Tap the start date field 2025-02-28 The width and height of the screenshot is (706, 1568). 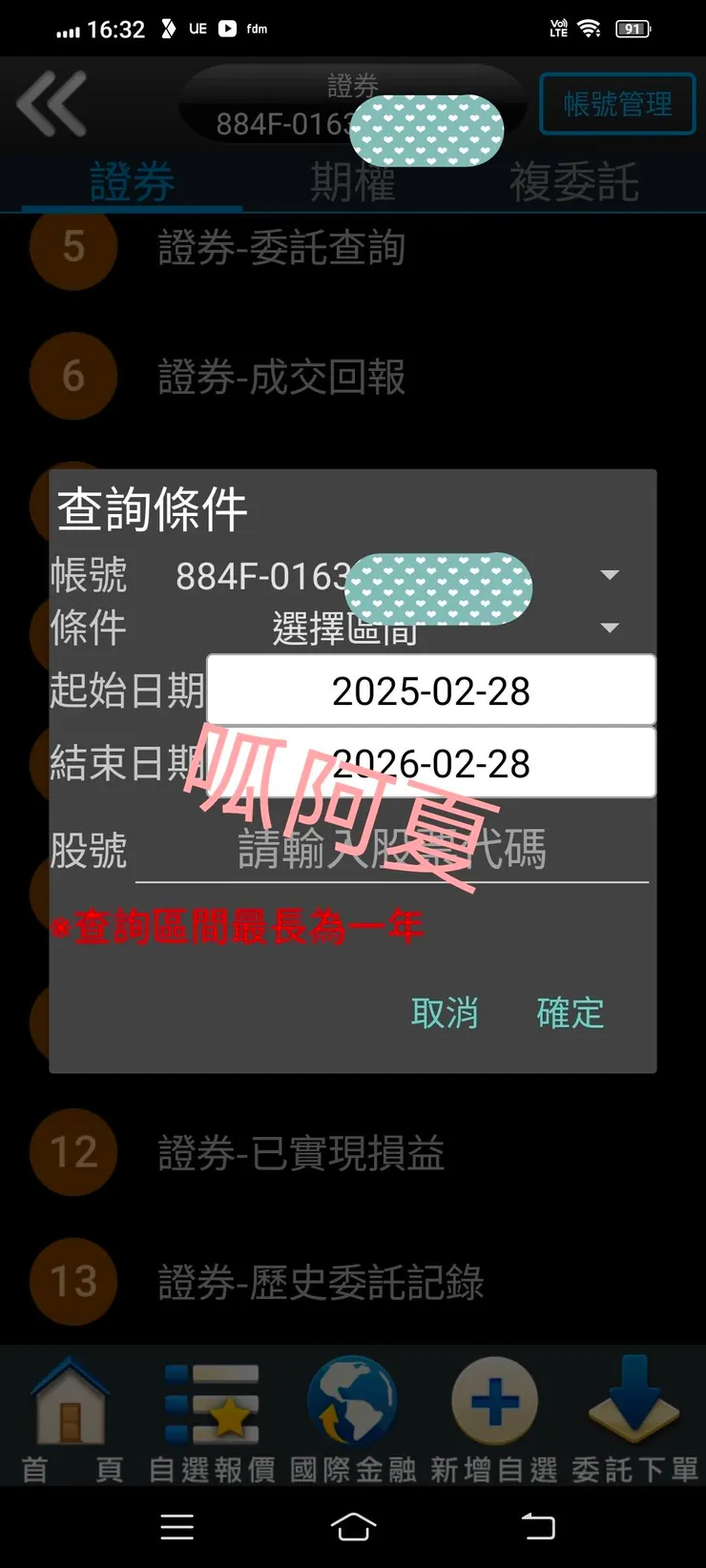[x=430, y=691]
